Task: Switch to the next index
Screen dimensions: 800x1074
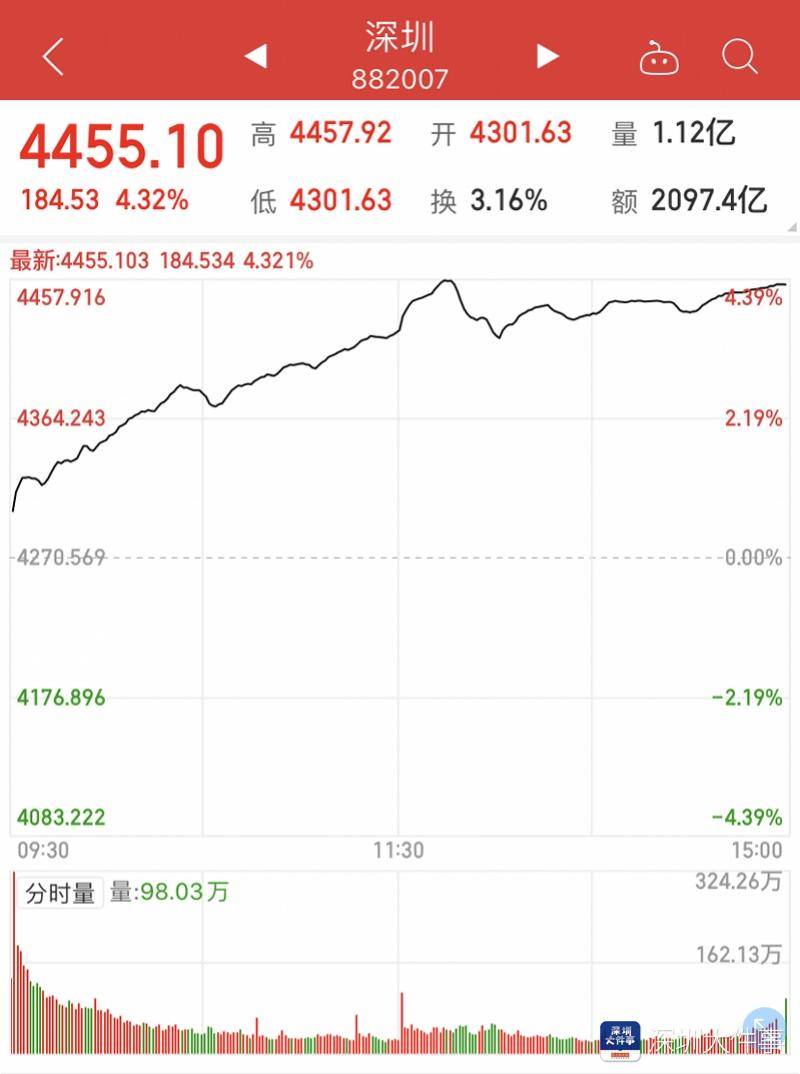Action: 547,57
